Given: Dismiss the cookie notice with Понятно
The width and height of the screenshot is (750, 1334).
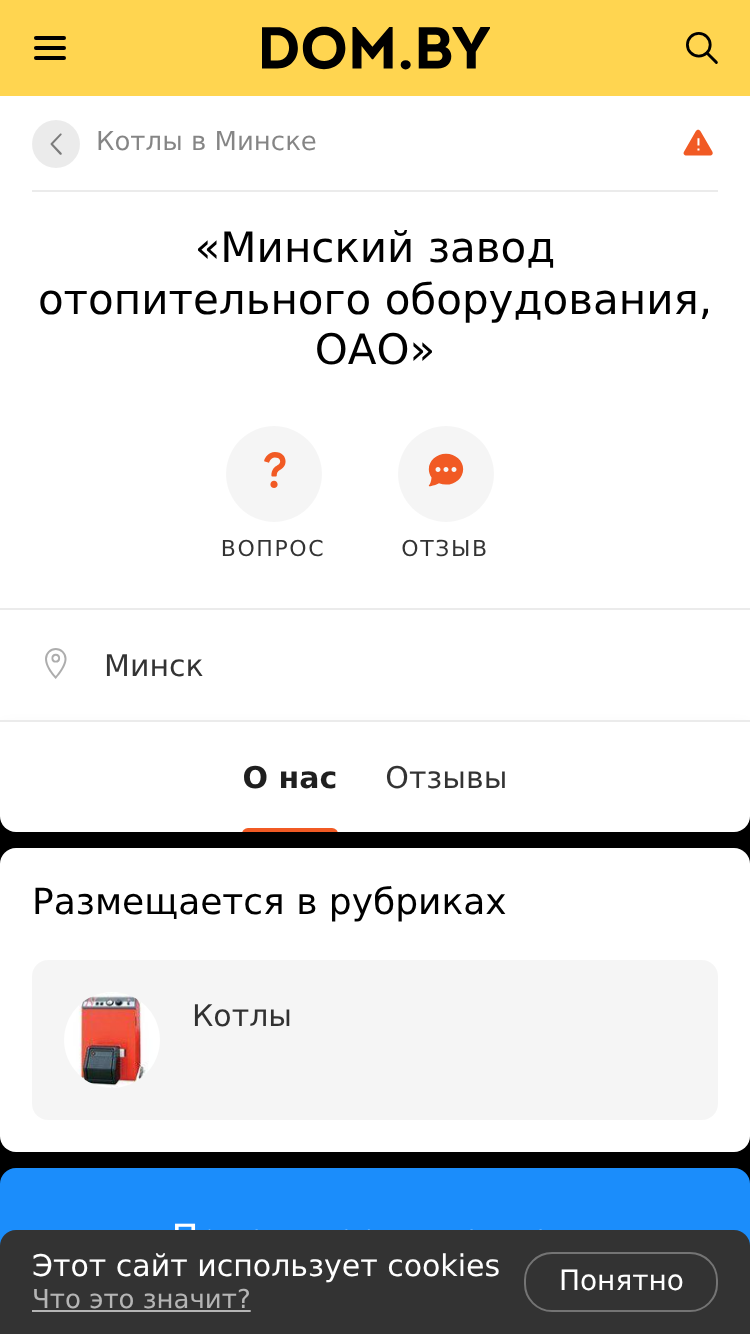Looking at the screenshot, I should [621, 1281].
